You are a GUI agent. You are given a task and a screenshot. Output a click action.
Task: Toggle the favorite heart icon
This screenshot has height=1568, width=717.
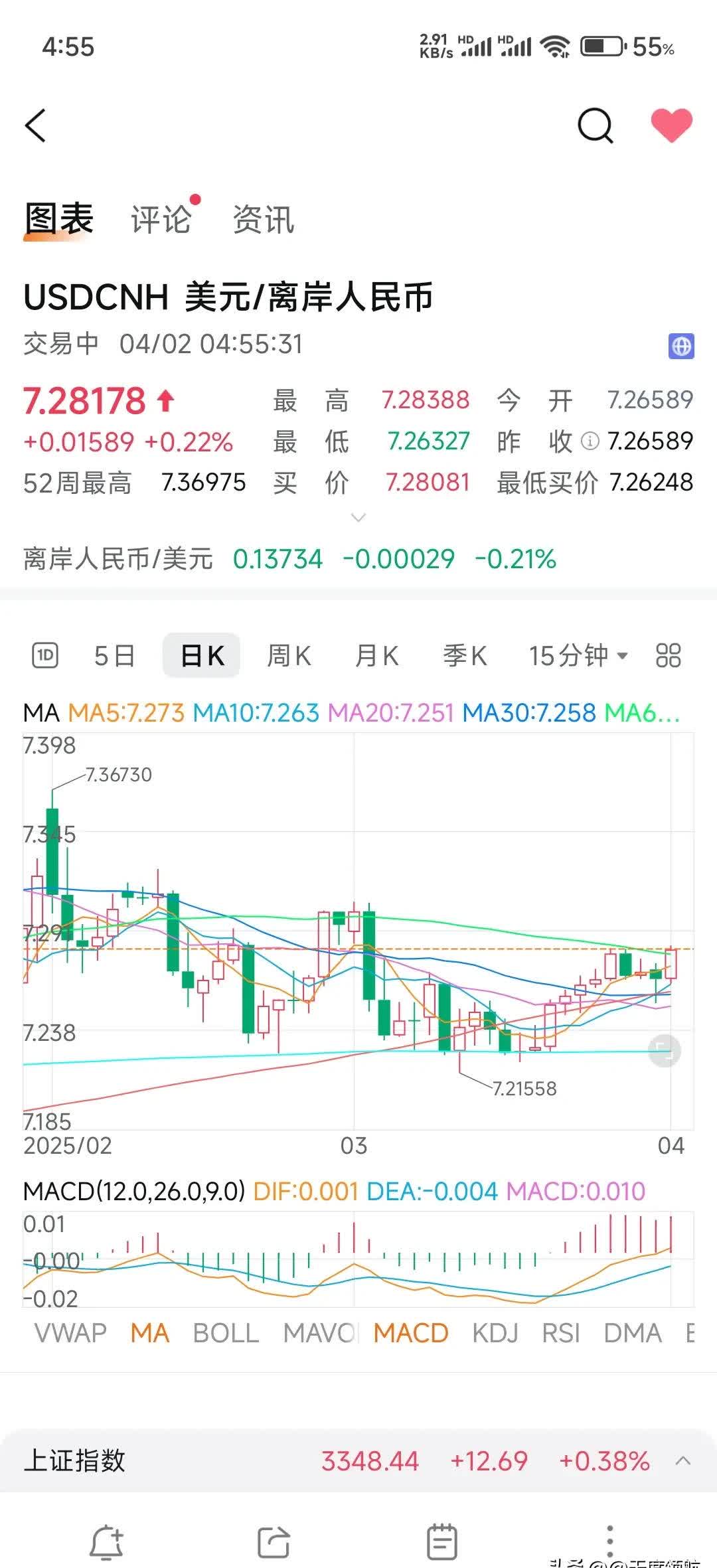click(x=671, y=125)
